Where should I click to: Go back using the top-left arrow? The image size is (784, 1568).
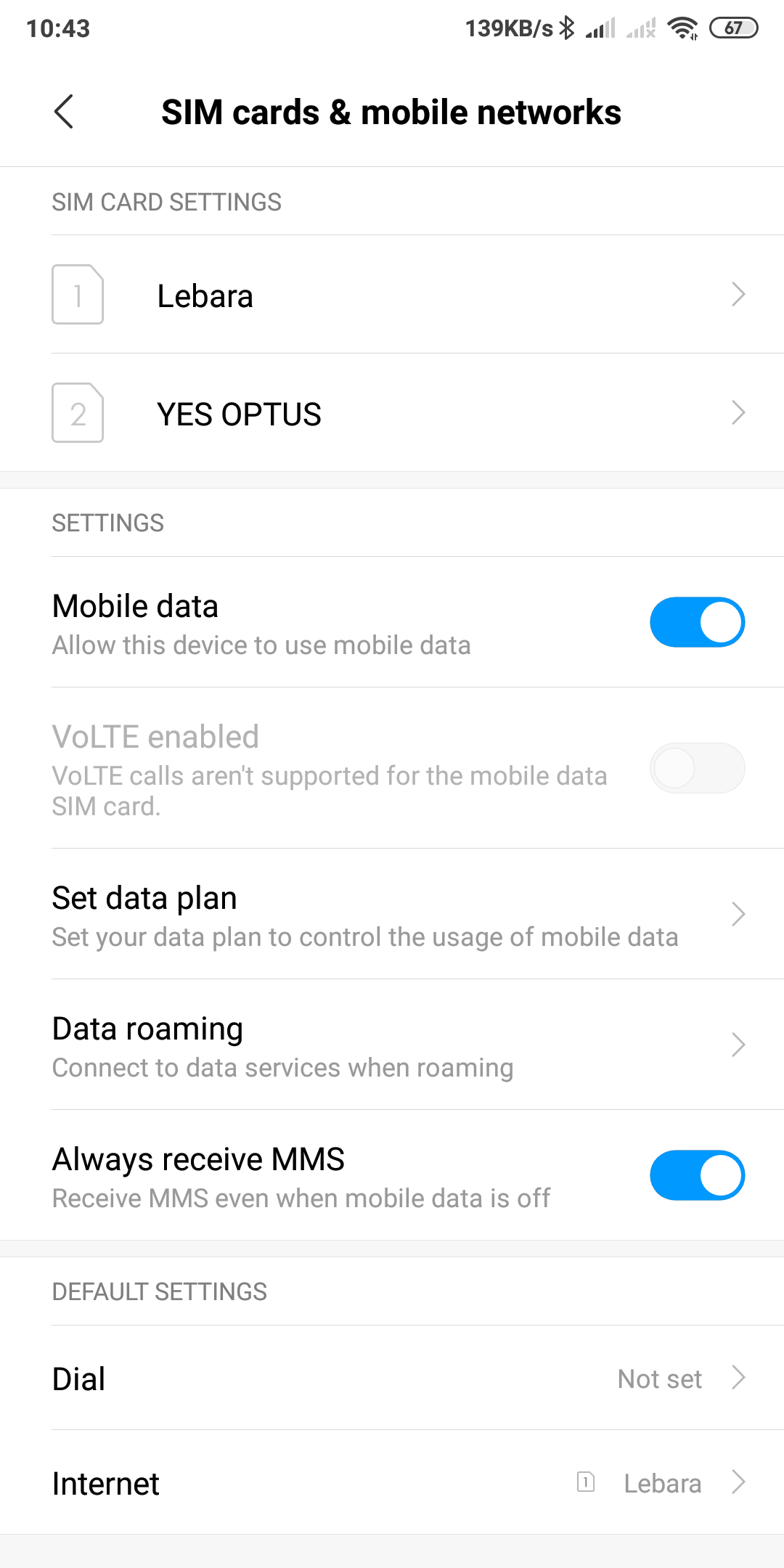[x=64, y=112]
